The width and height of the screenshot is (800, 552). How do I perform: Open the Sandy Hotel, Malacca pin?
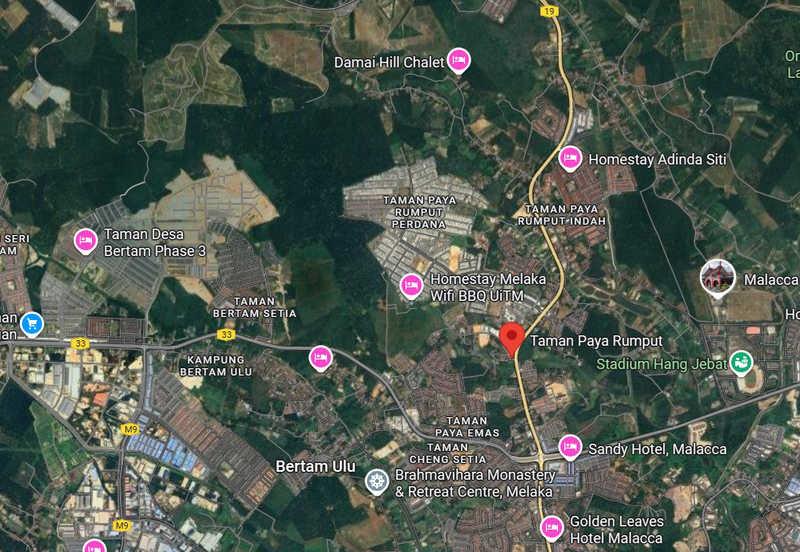coord(570,446)
